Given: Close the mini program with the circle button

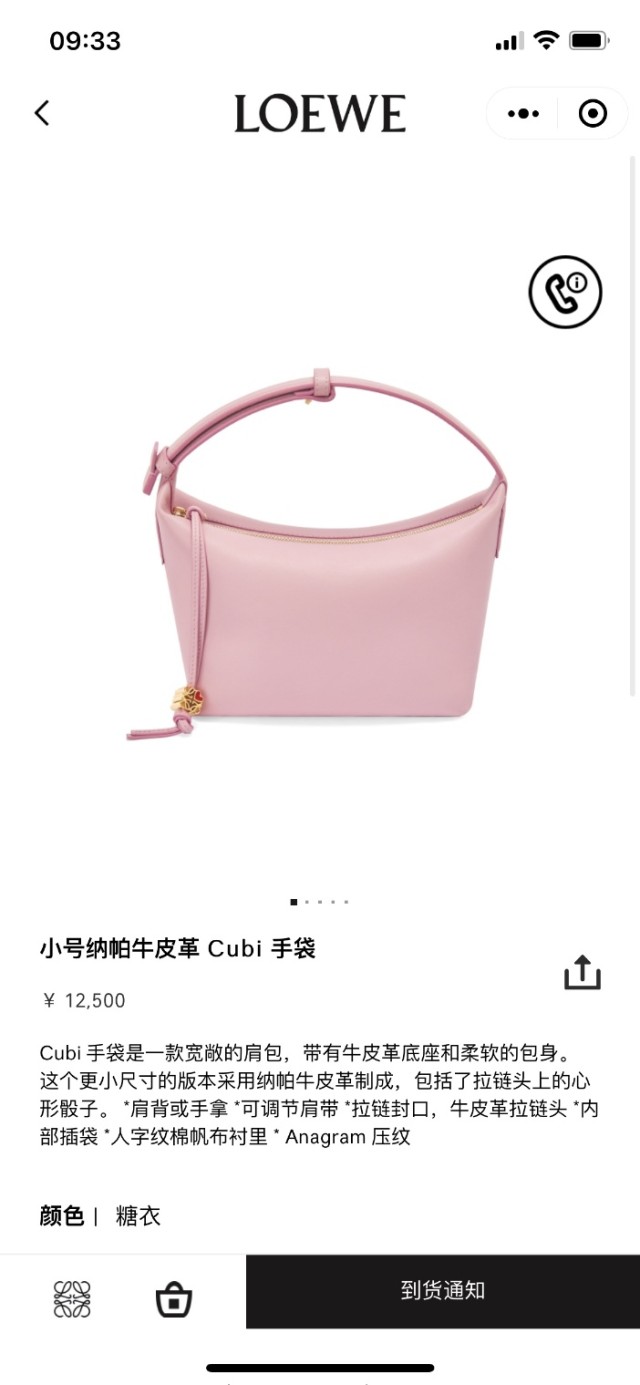Looking at the screenshot, I should 593,114.
